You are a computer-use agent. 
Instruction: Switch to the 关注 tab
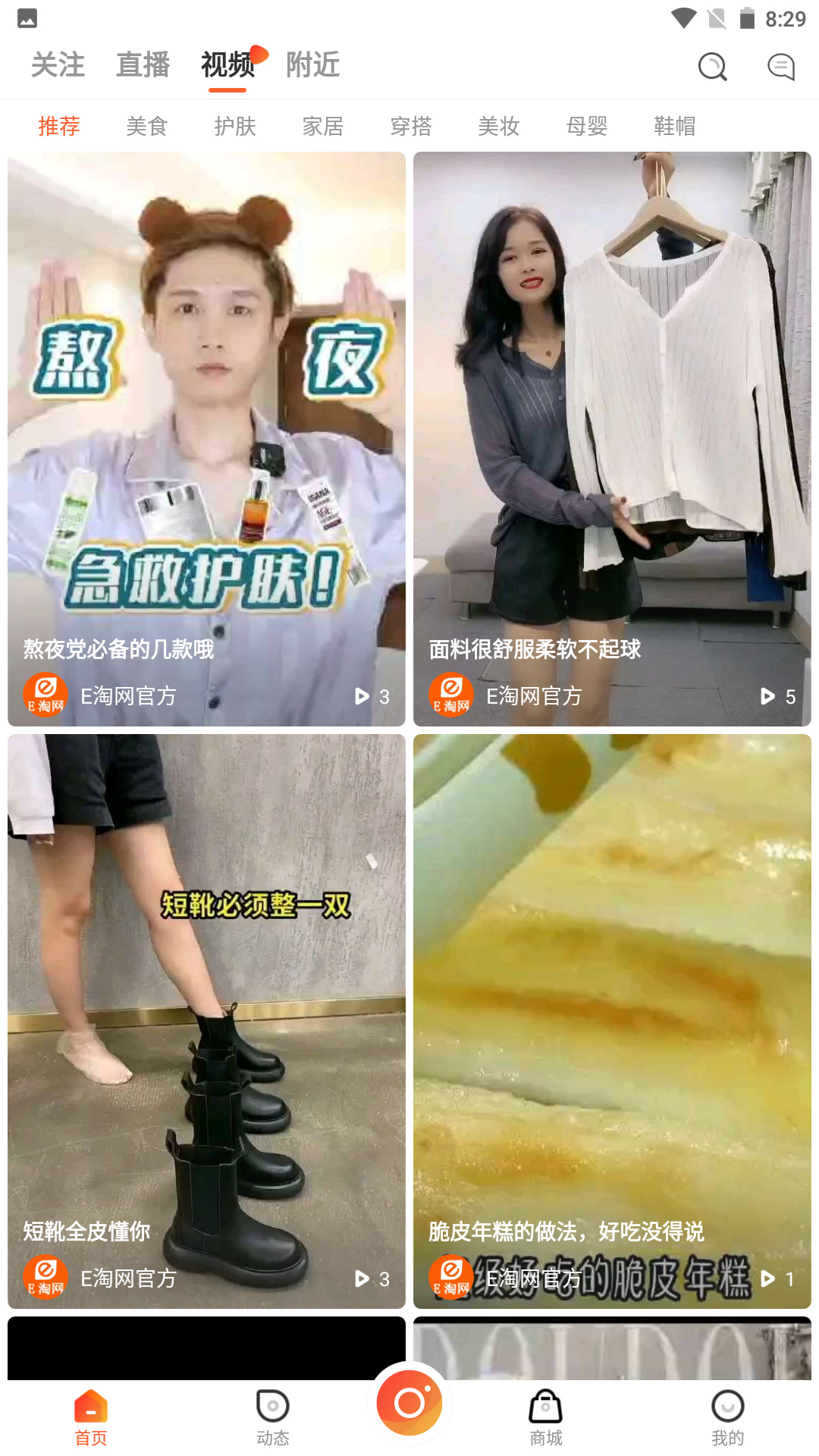click(58, 65)
